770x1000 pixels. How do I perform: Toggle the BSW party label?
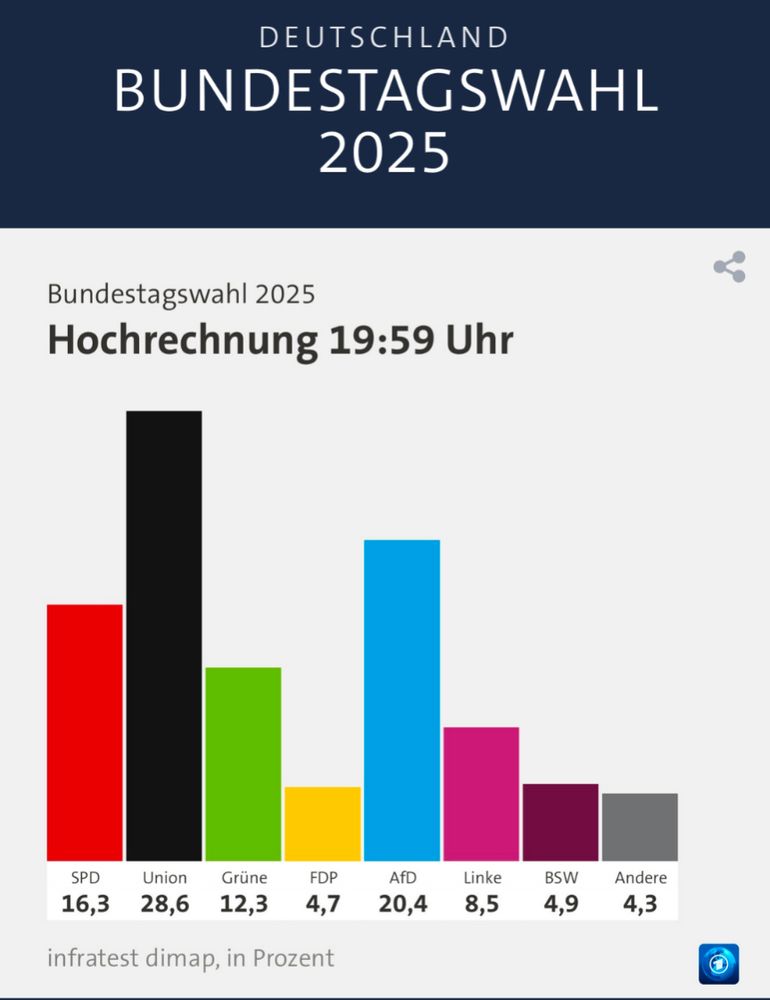(561, 877)
